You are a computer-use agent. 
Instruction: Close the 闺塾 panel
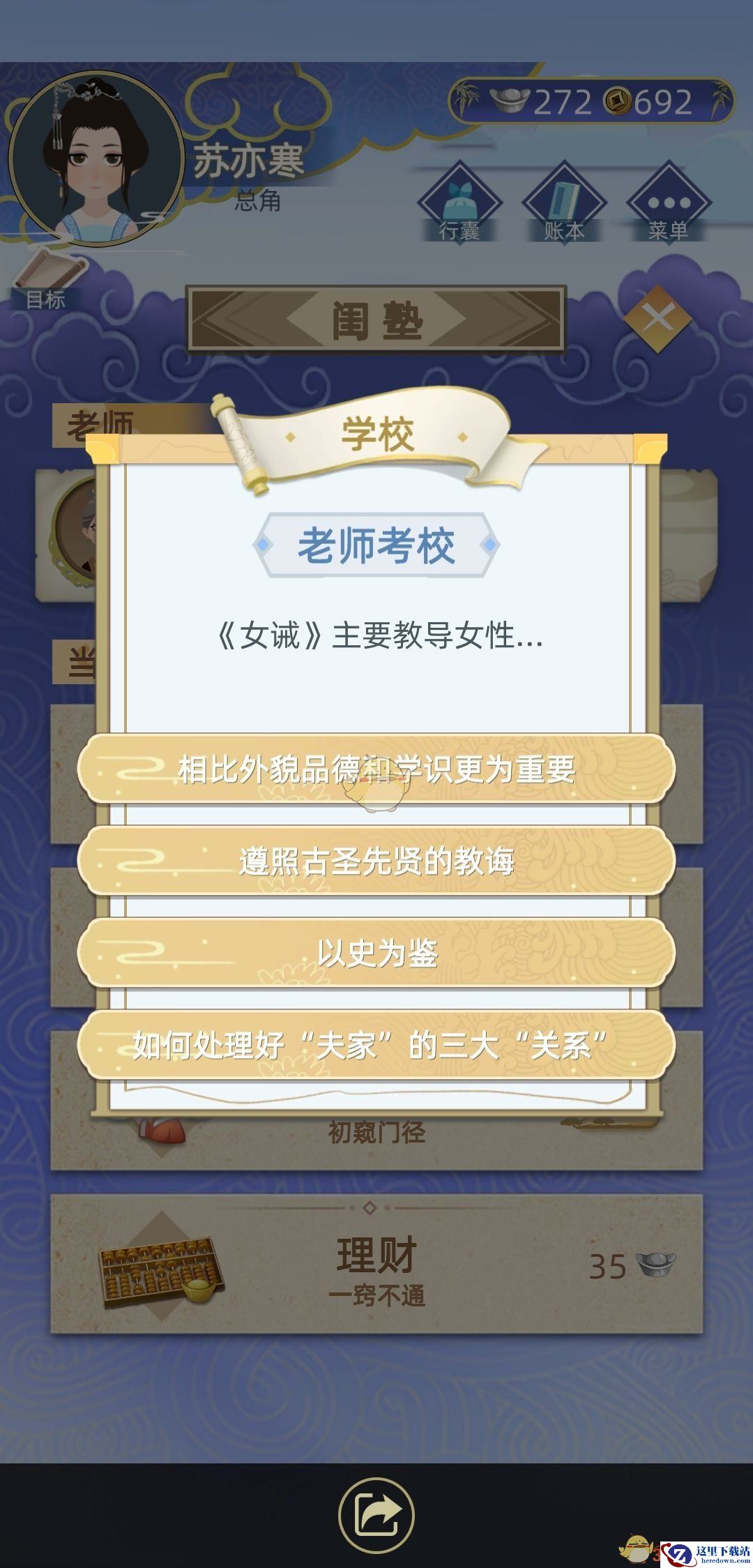657,319
